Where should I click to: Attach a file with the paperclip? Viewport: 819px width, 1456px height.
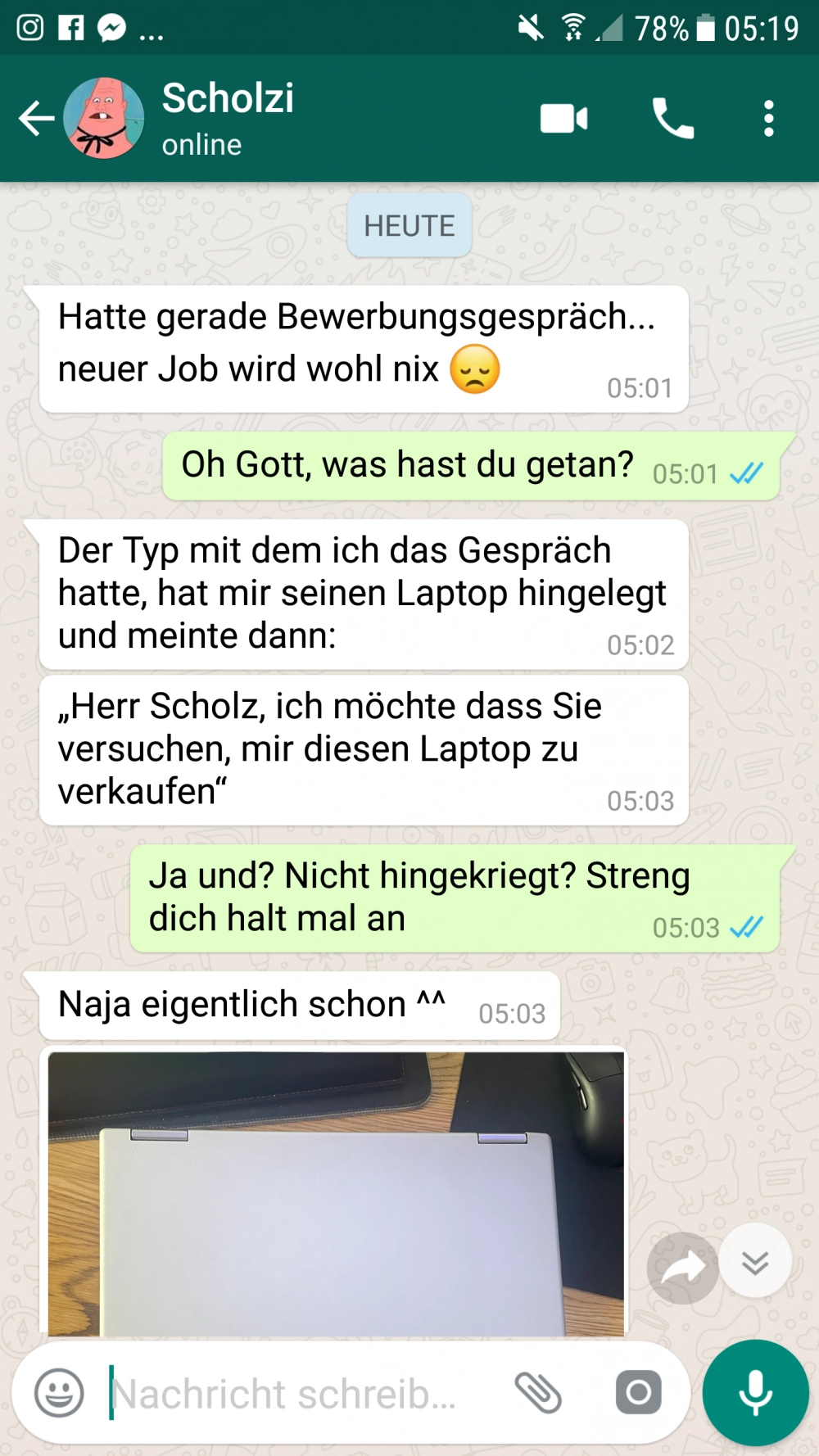(x=538, y=1392)
